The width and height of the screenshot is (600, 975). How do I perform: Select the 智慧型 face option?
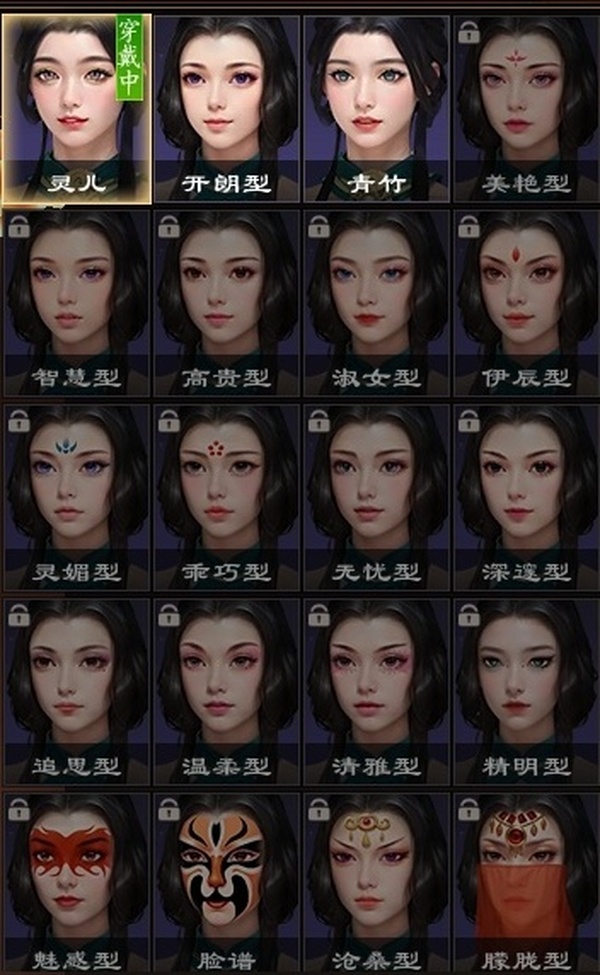click(x=77, y=302)
